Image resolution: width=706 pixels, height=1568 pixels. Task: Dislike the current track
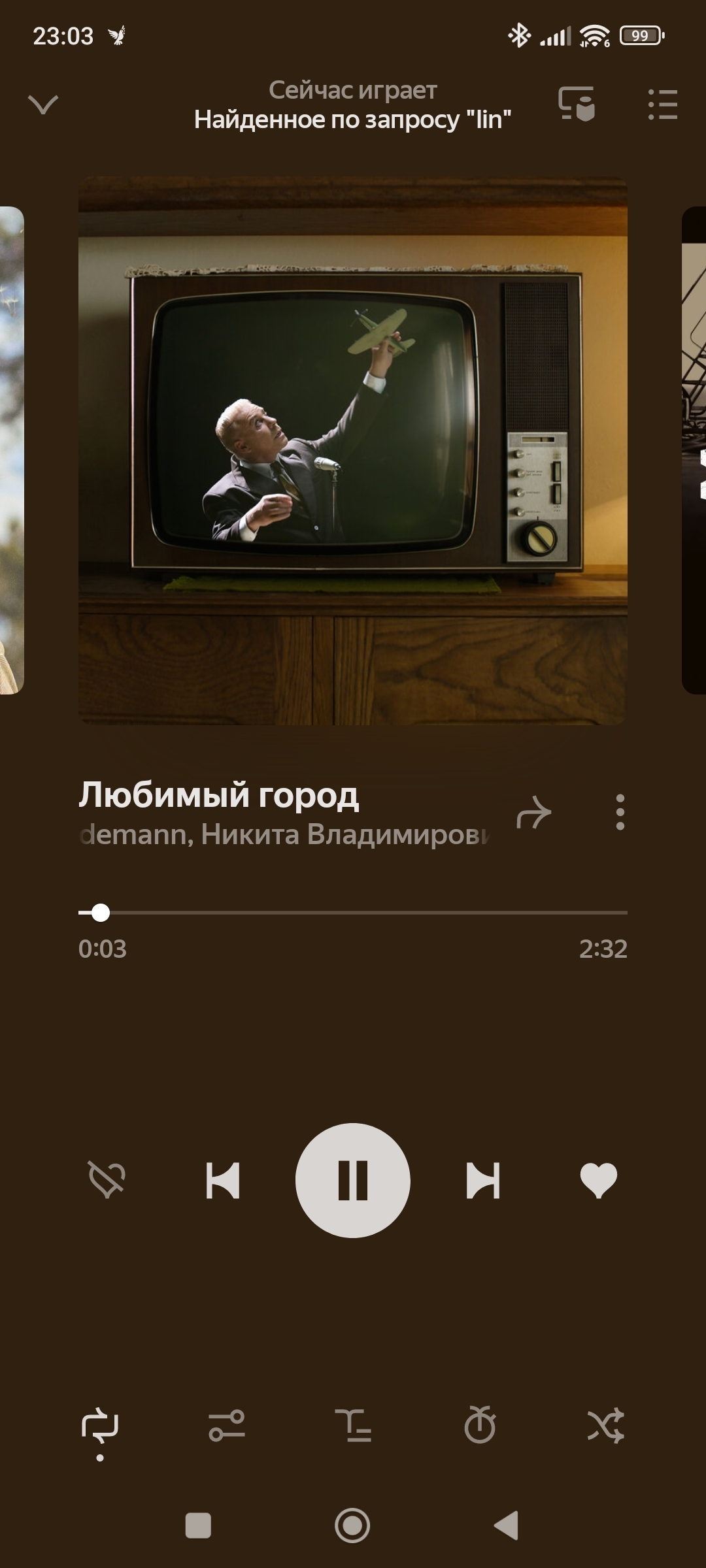coord(107,1180)
